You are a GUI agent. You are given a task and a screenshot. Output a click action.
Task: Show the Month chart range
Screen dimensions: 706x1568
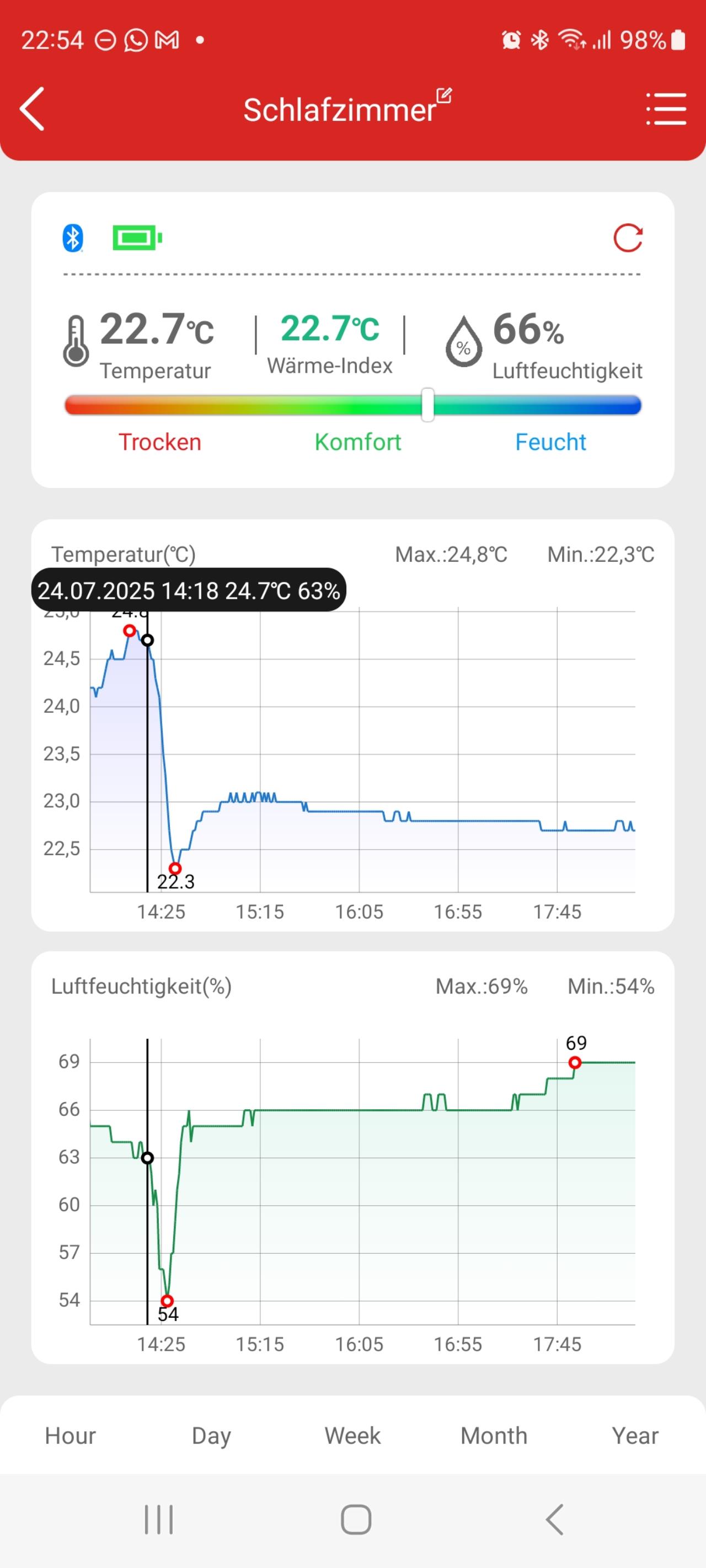494,1436
